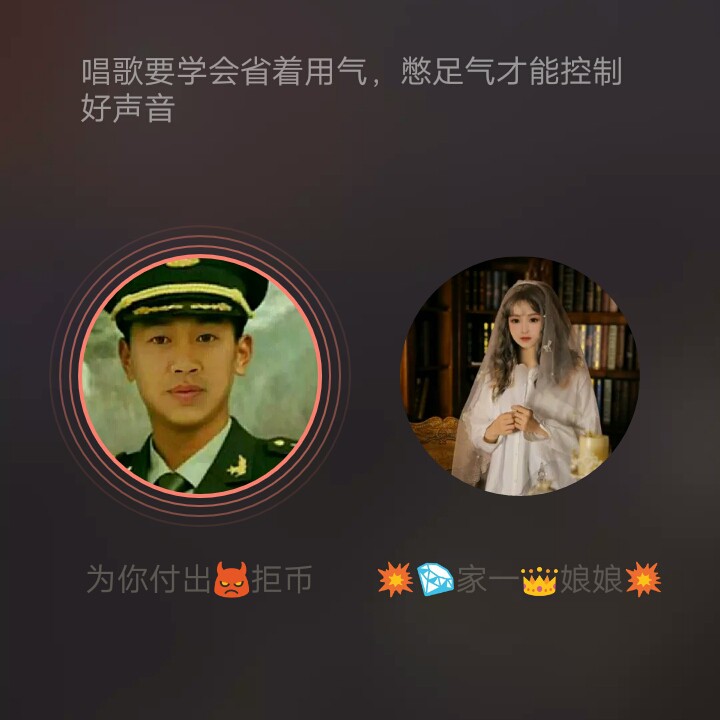View the avatar of 家一娘娘
The width and height of the screenshot is (720, 720).
520,376
